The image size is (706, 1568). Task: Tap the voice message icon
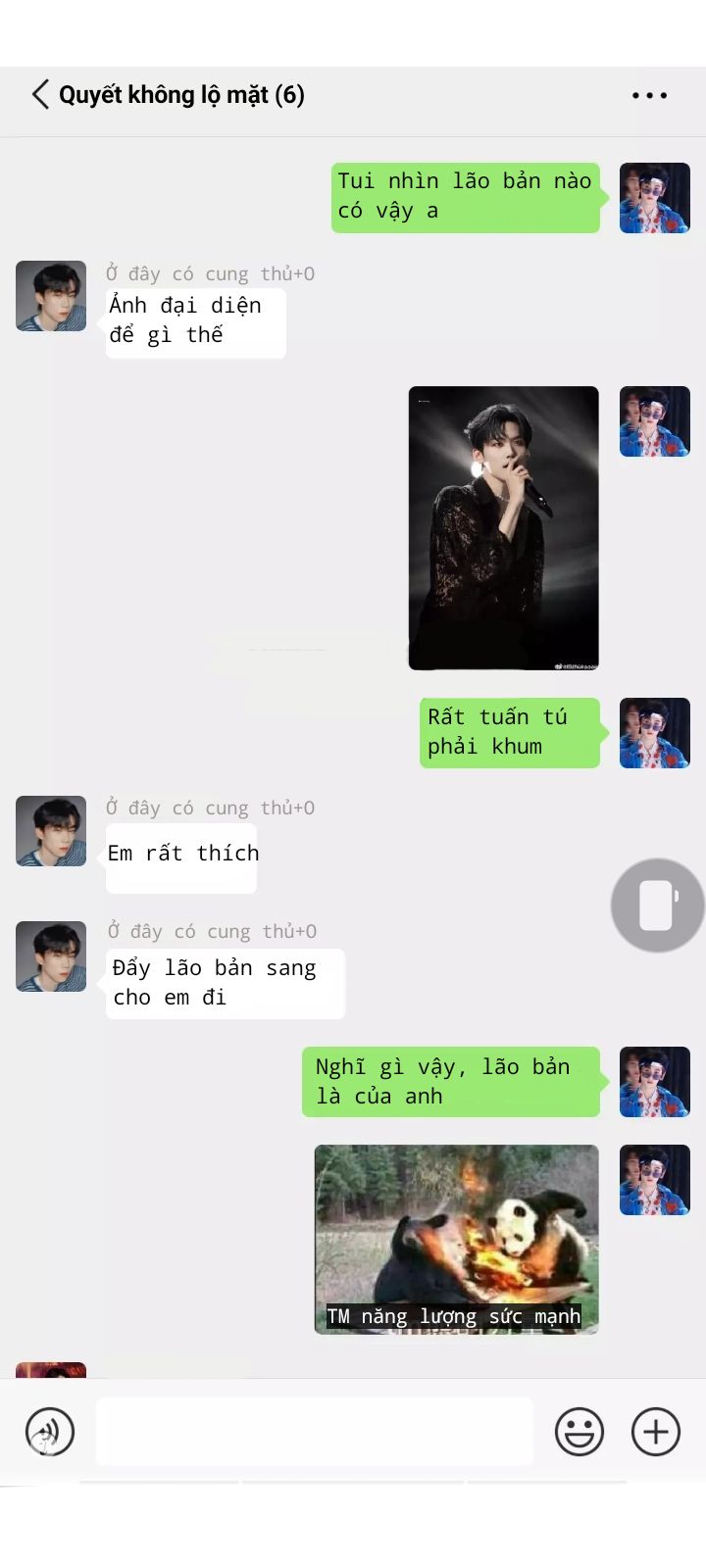[x=50, y=1432]
